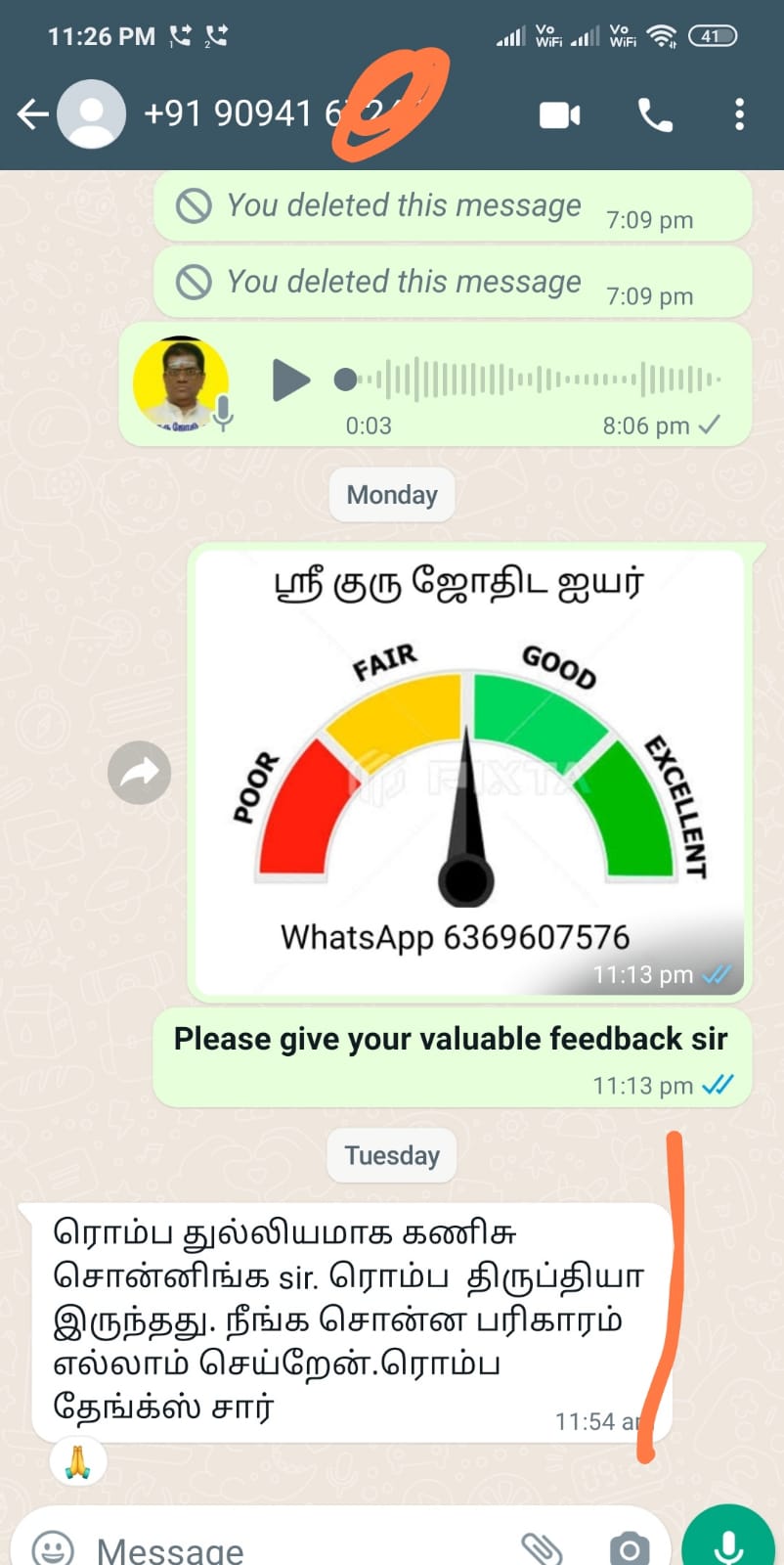Attach a file with the paperclip
This screenshot has height=1565, width=784.
click(x=541, y=1548)
